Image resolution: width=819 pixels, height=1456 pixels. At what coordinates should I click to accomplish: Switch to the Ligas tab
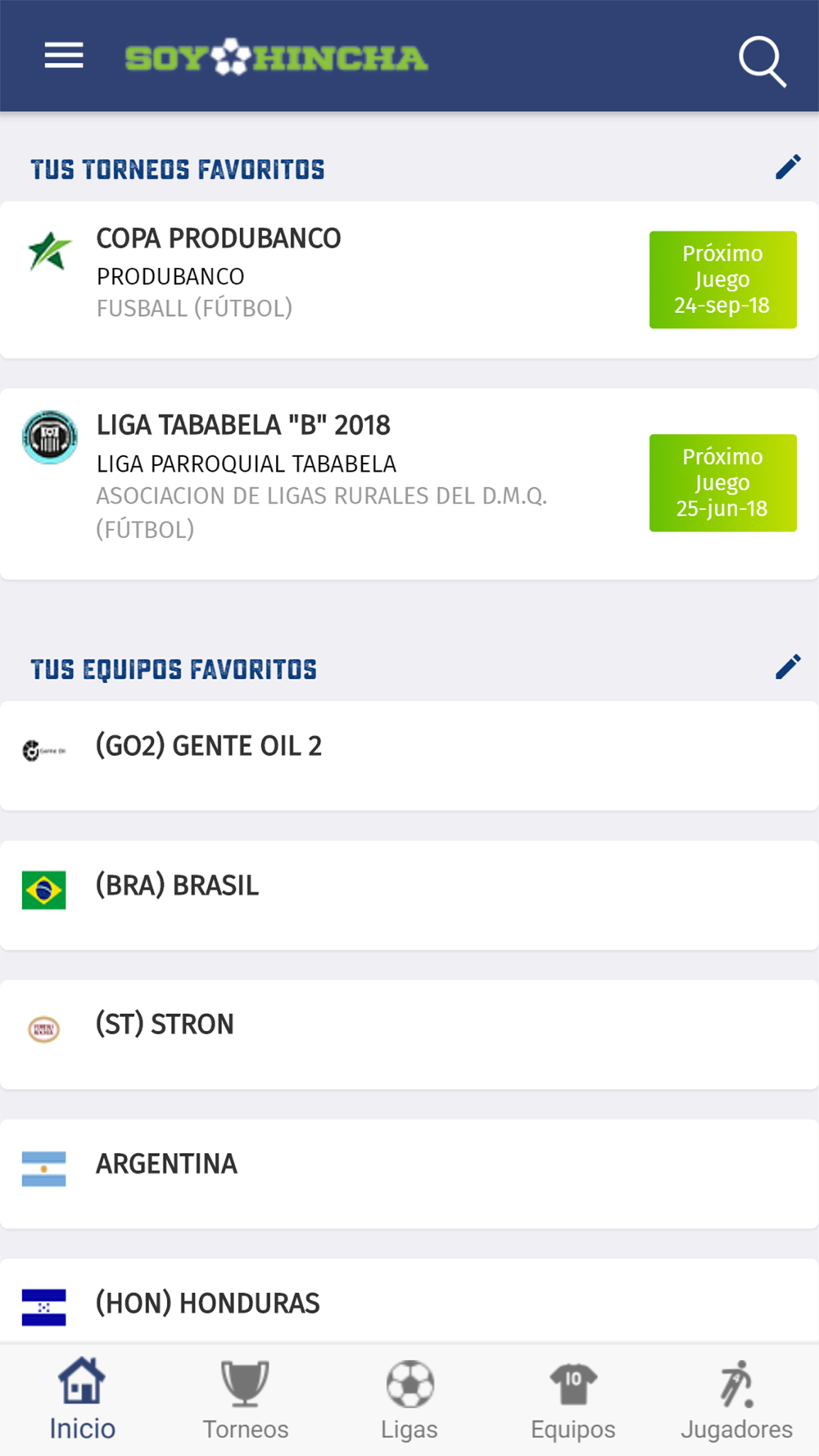pyautogui.click(x=409, y=1400)
